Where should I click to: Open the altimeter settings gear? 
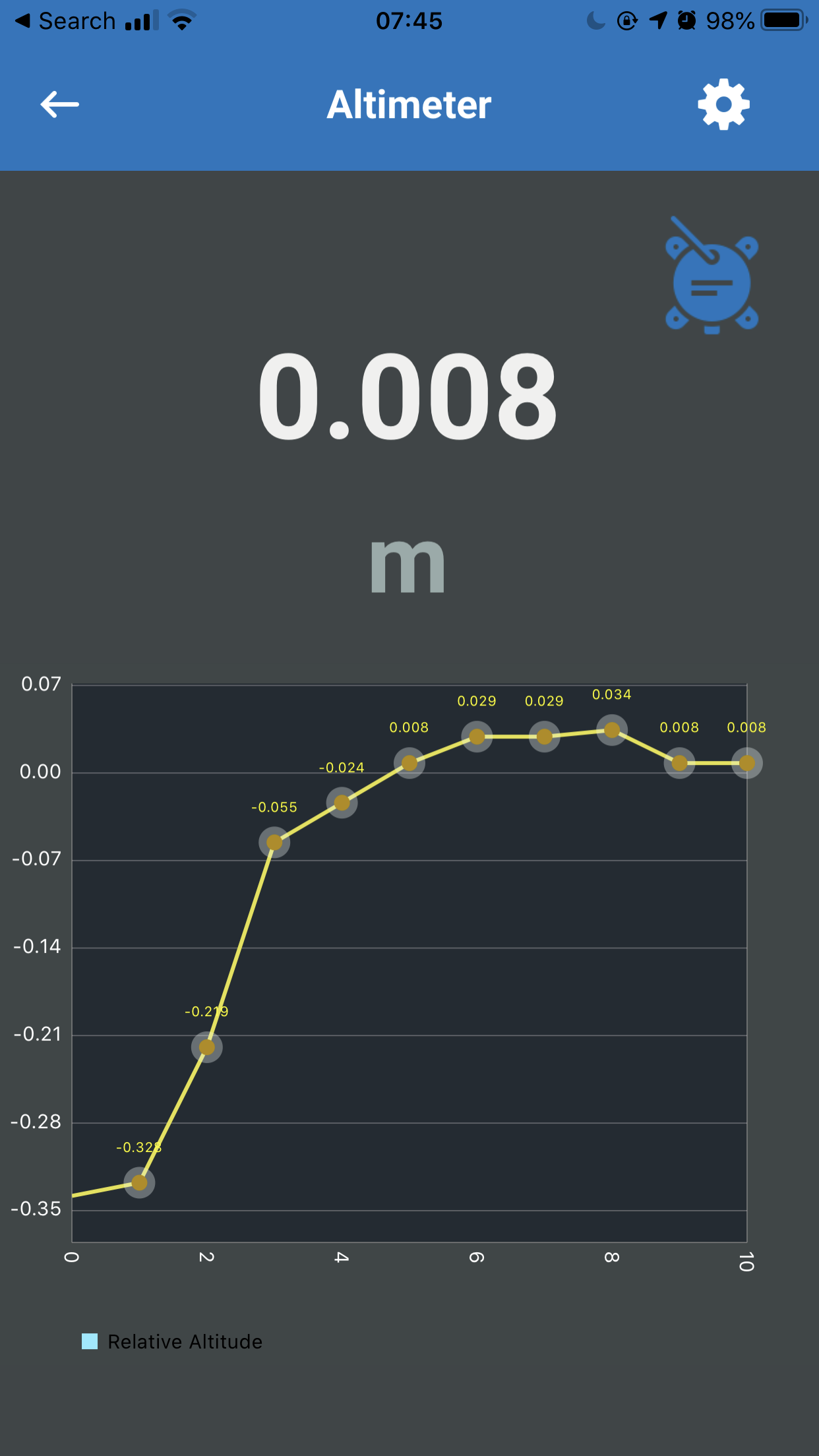[x=723, y=104]
